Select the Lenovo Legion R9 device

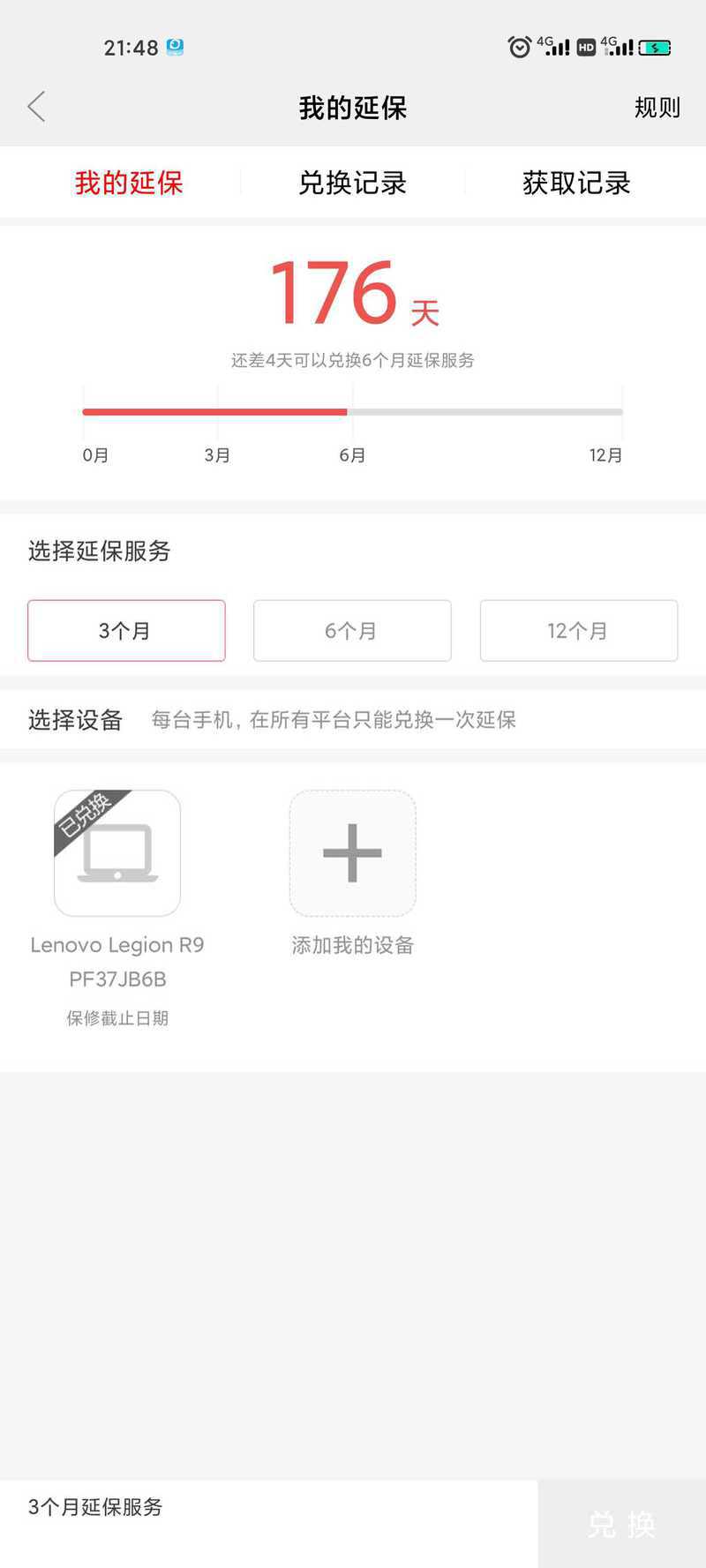coord(117,853)
